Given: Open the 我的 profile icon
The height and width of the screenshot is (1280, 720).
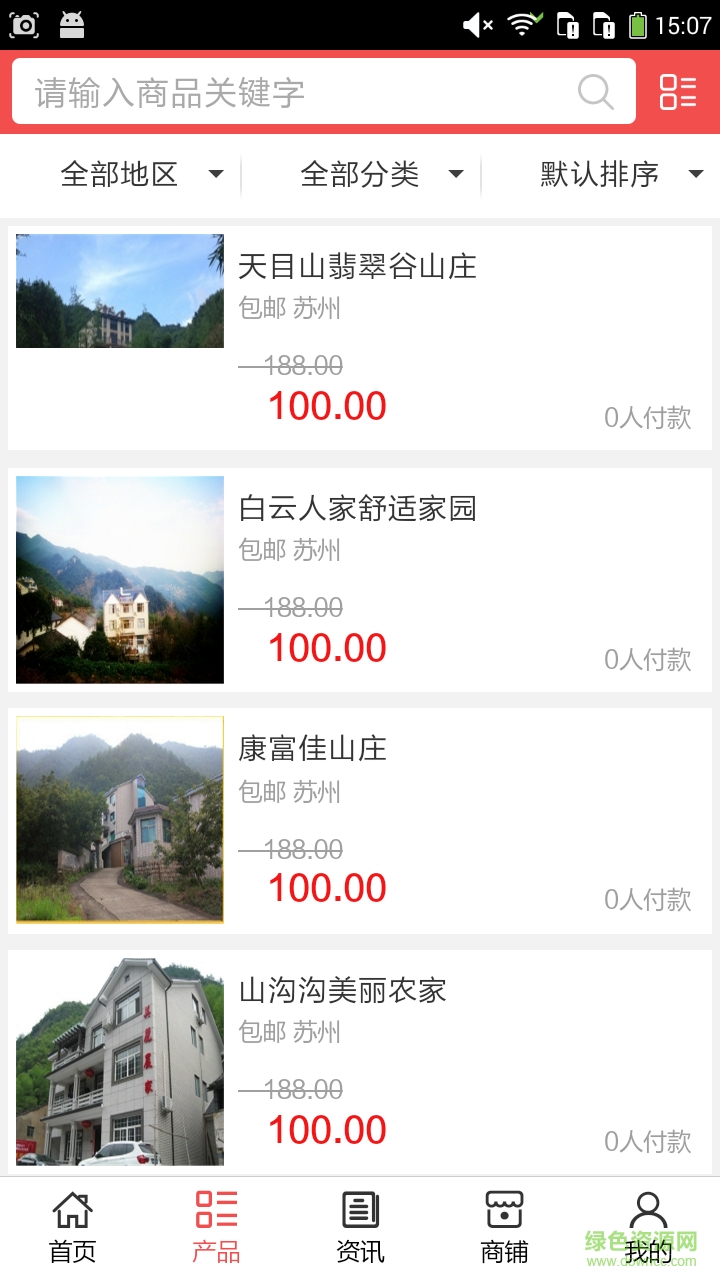Looking at the screenshot, I should [648, 1210].
